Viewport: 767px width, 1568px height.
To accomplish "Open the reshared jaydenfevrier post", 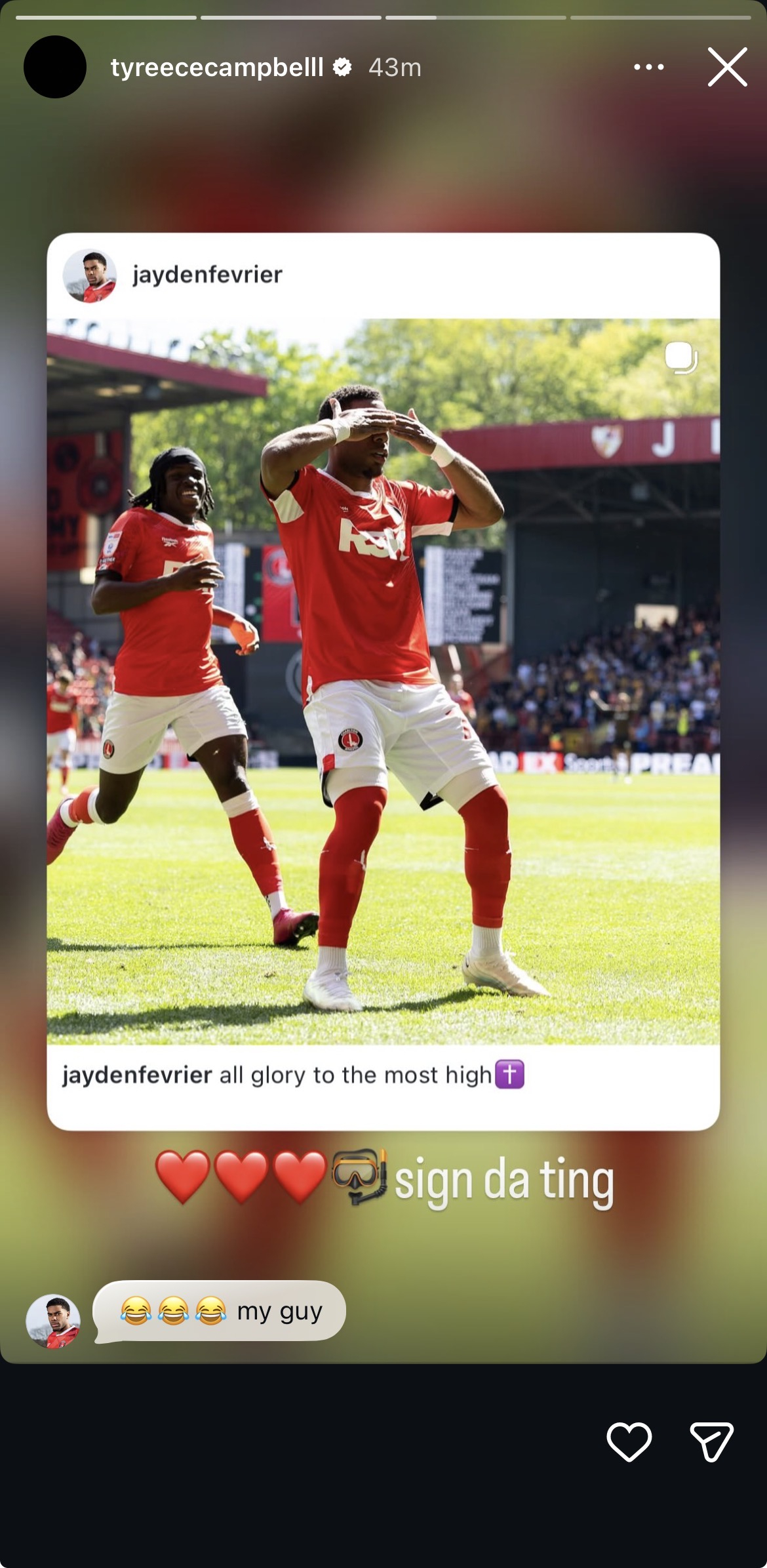I will [x=383, y=682].
